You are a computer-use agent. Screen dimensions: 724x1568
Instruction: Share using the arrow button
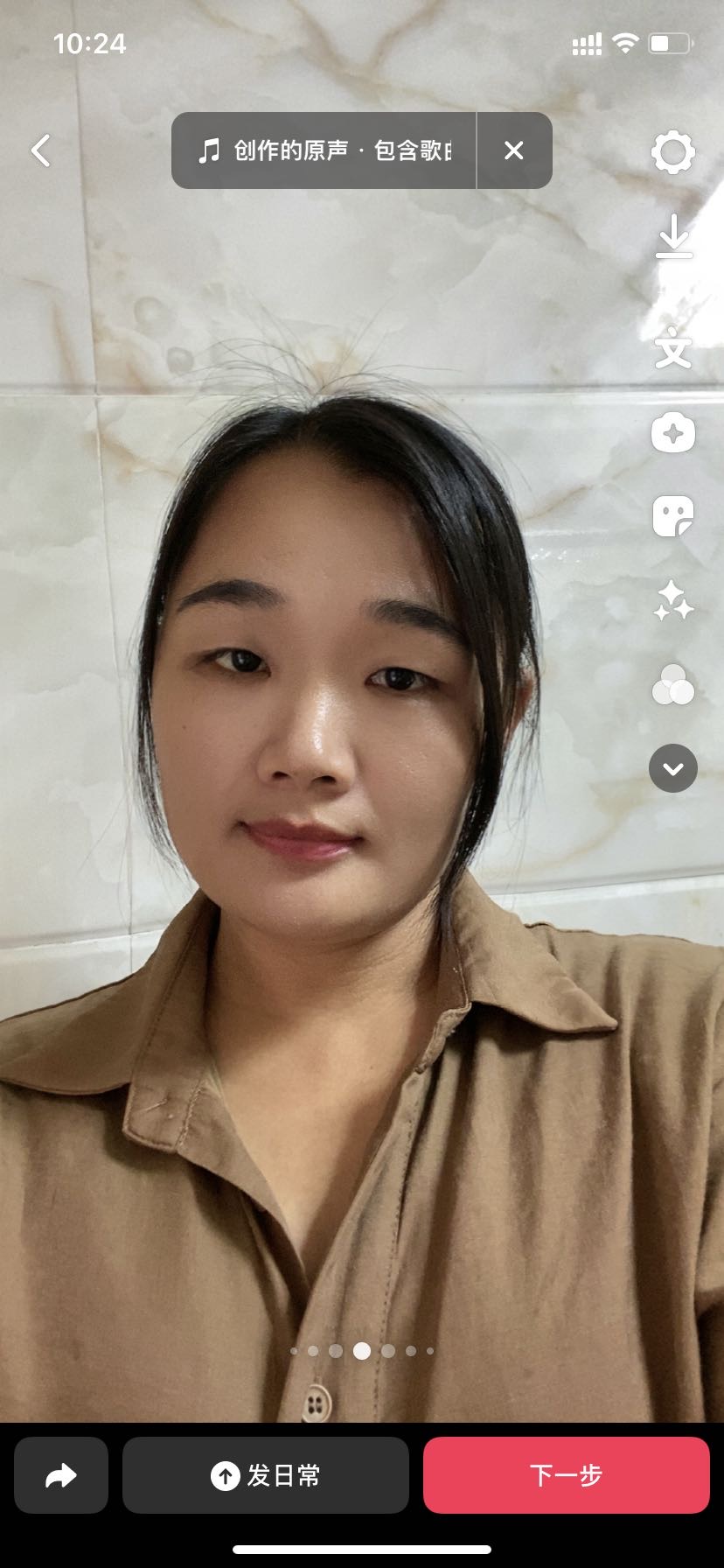pyautogui.click(x=61, y=1475)
